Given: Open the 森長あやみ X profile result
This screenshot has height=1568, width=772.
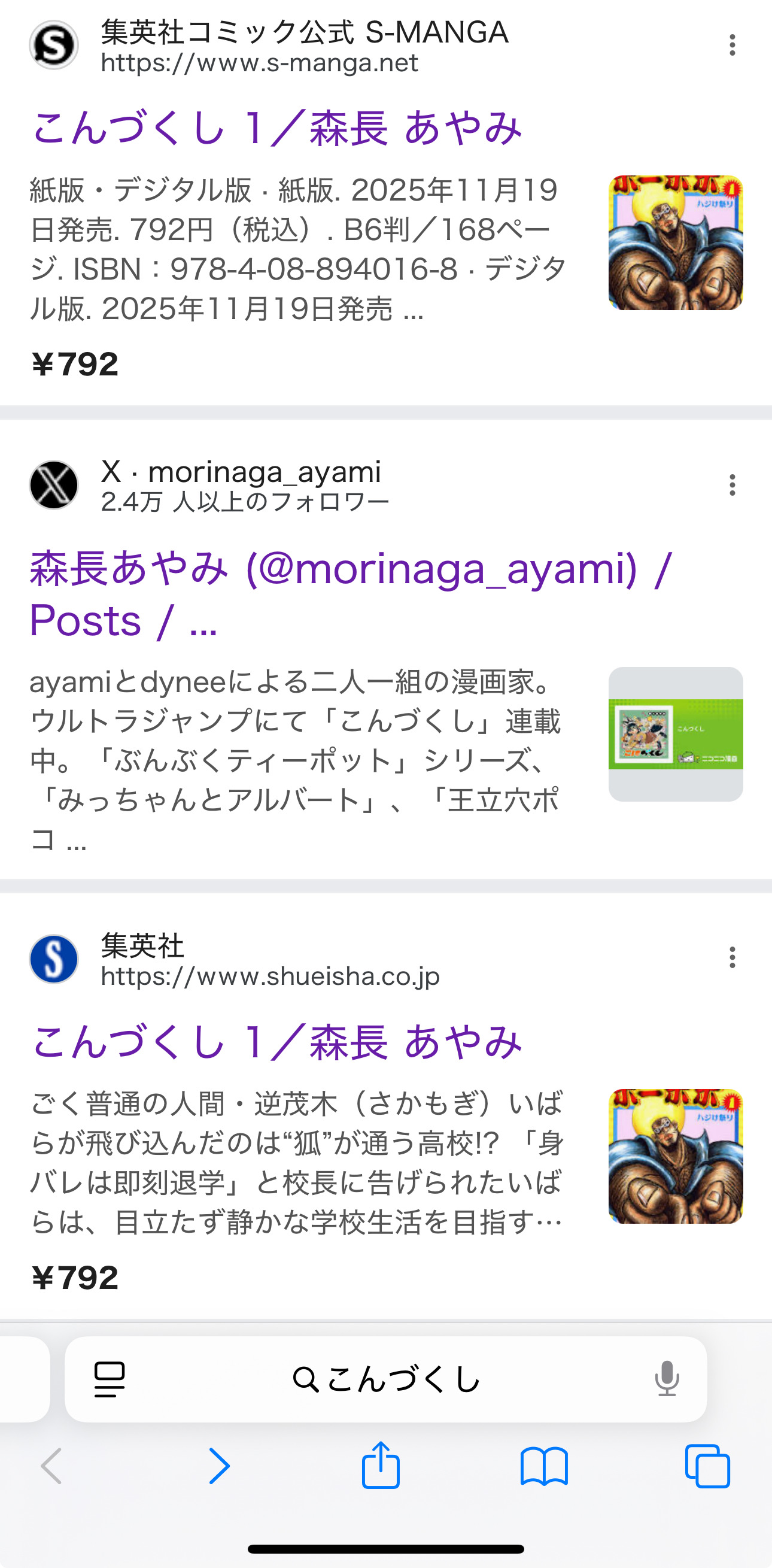Looking at the screenshot, I should 351,593.
